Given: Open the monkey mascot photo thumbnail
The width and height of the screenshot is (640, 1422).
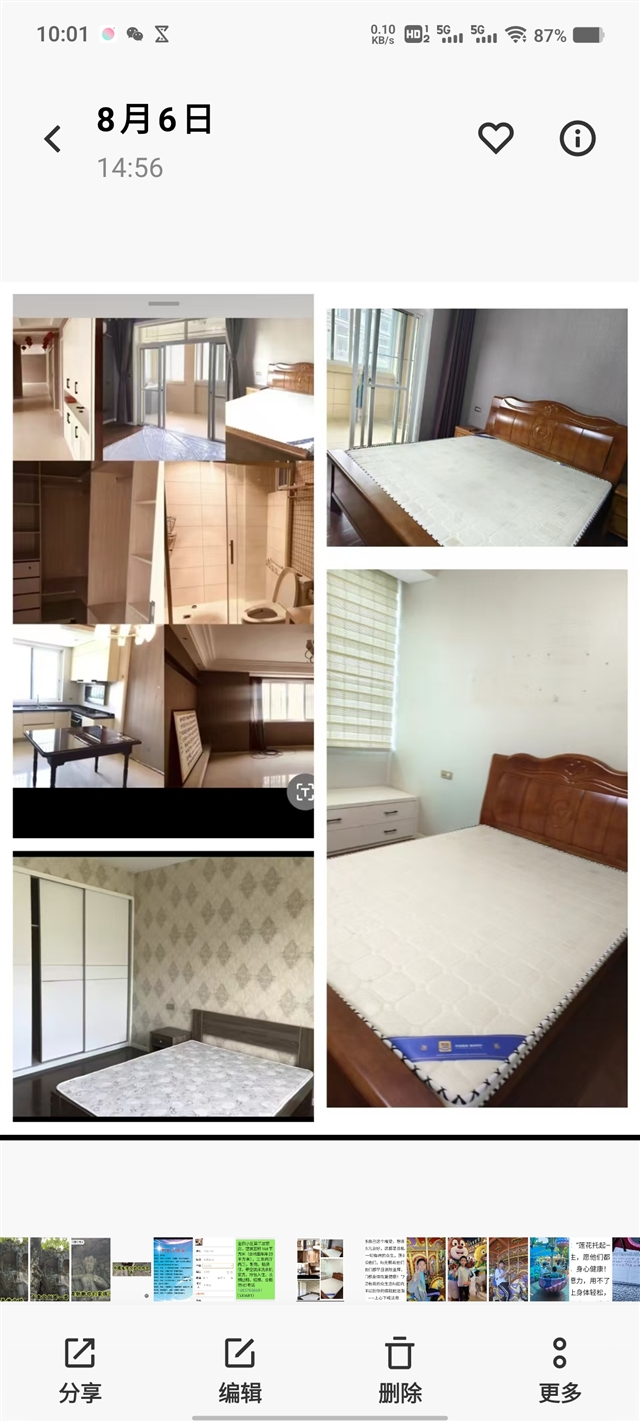Looking at the screenshot, I should [x=467, y=1269].
